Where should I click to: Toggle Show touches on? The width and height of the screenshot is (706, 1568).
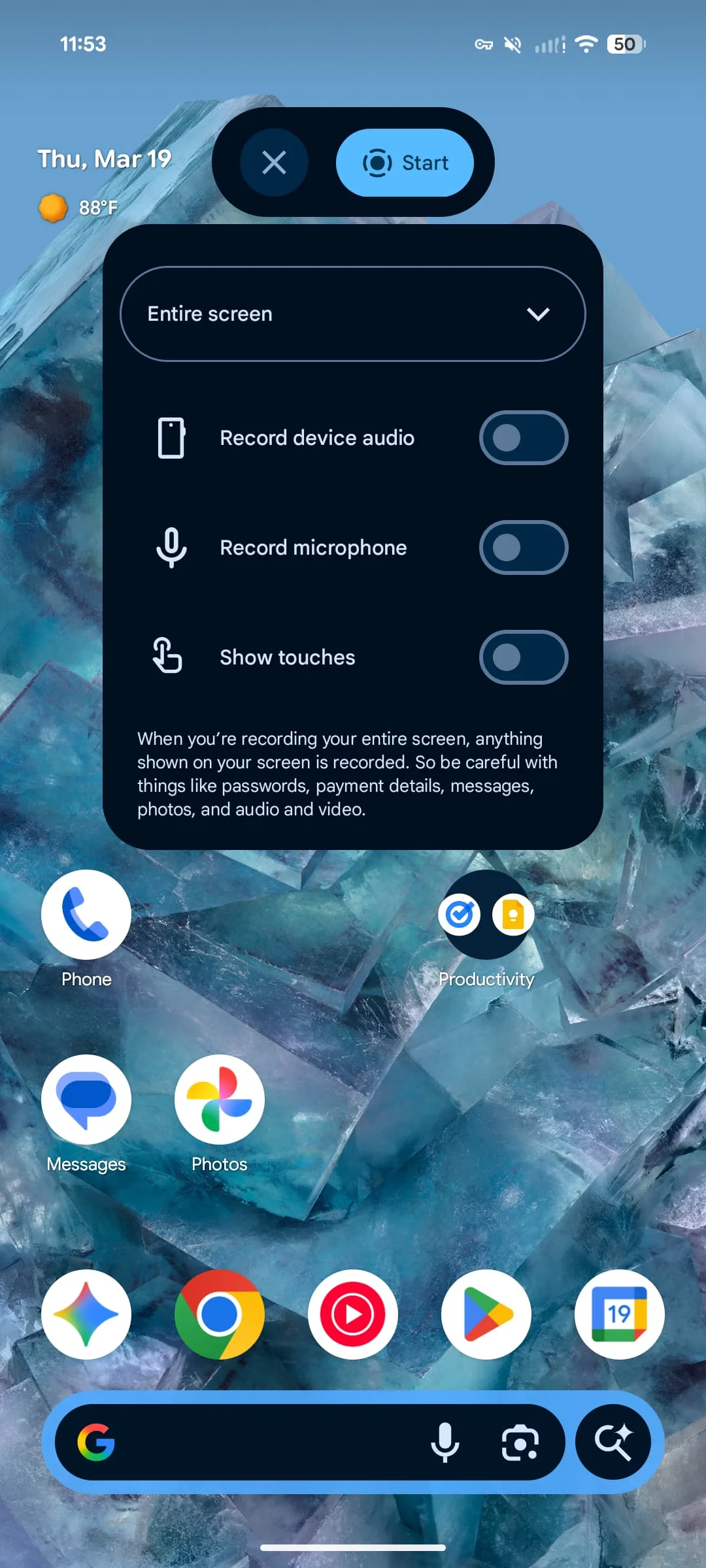(x=523, y=657)
